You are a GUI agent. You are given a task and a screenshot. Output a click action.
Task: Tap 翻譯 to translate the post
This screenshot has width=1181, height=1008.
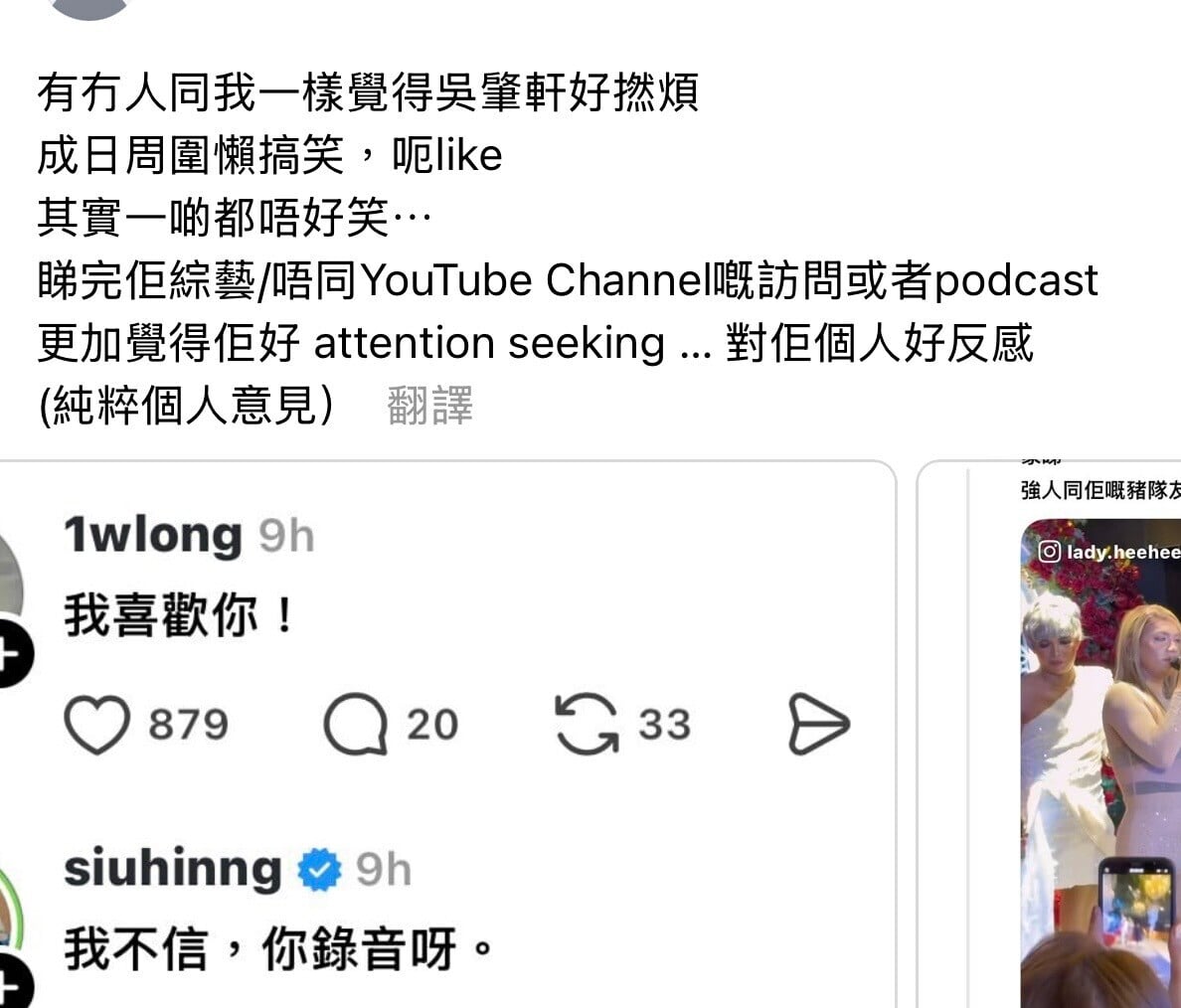(x=429, y=407)
